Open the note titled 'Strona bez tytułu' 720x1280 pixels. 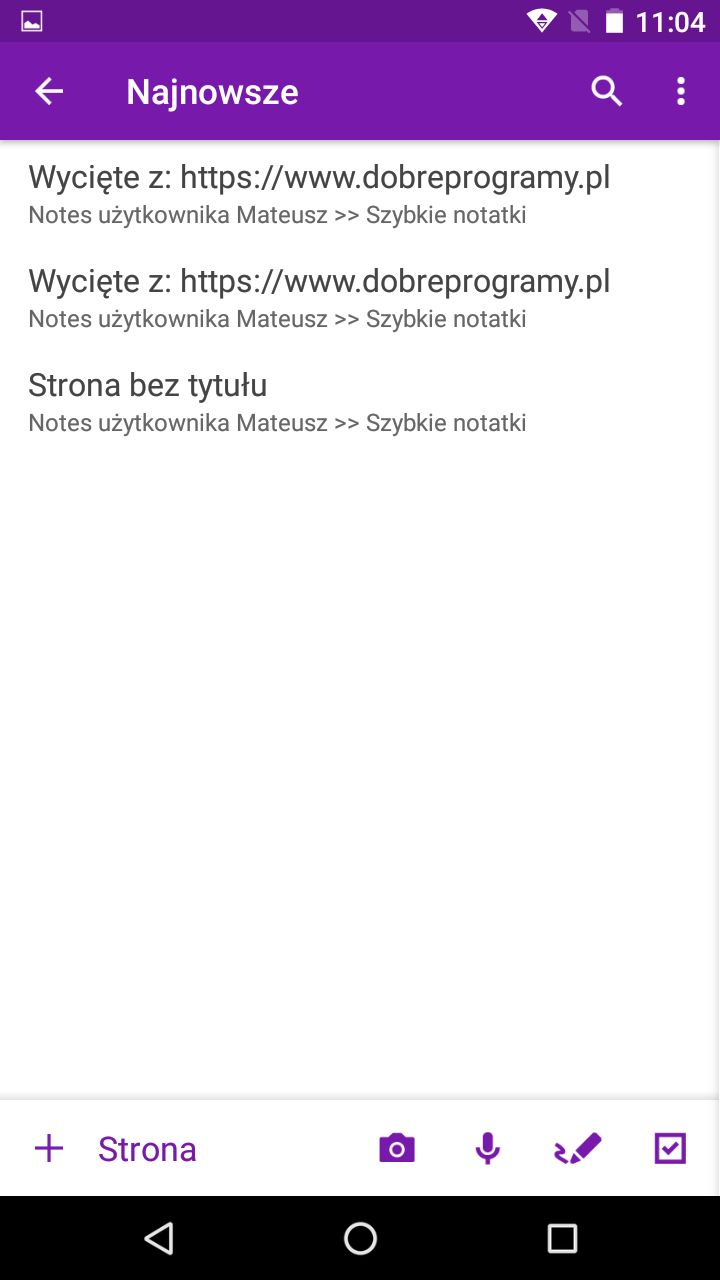pos(147,385)
